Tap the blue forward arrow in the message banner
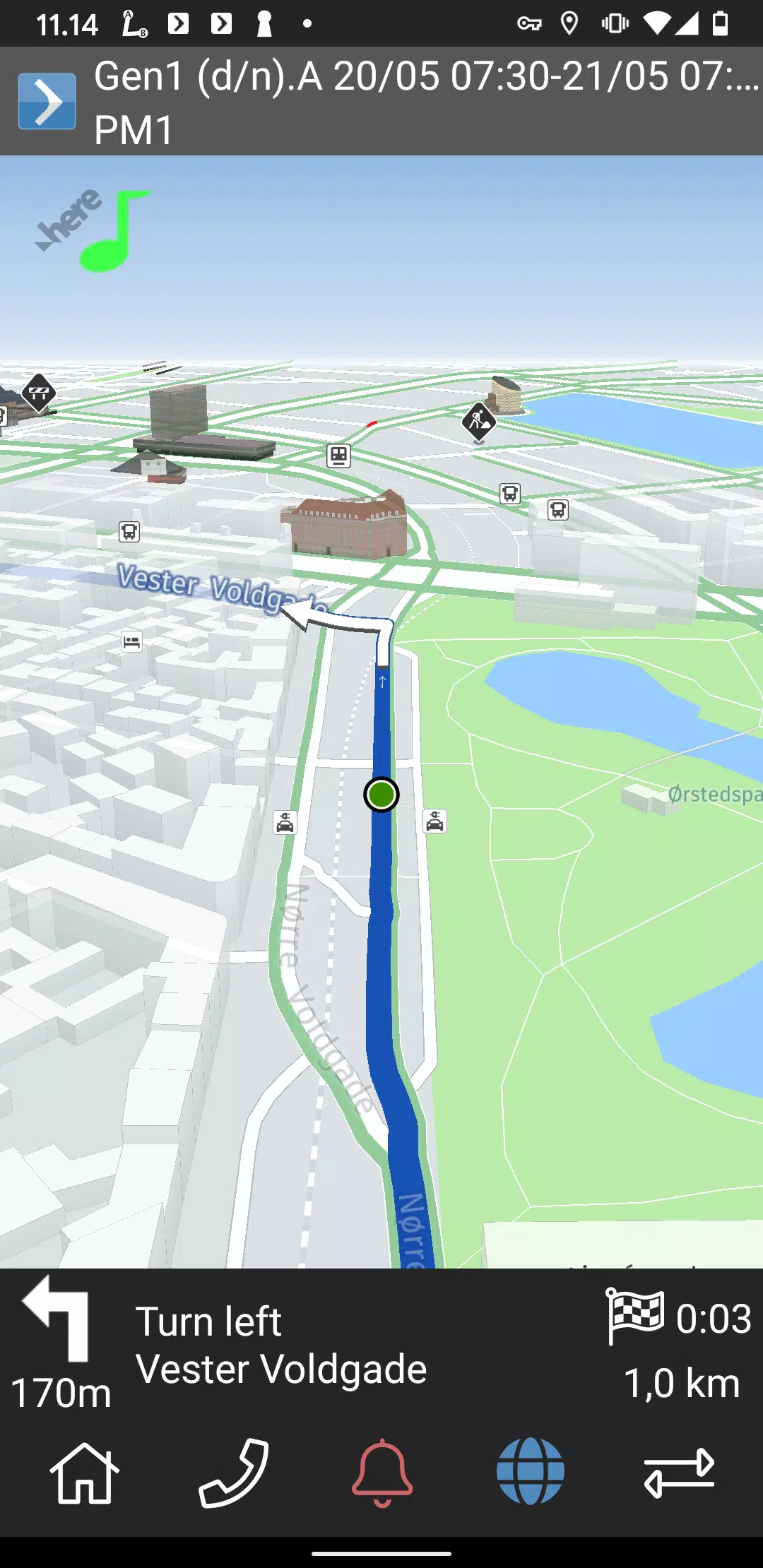Image resolution: width=763 pixels, height=1568 pixels. 47,102
